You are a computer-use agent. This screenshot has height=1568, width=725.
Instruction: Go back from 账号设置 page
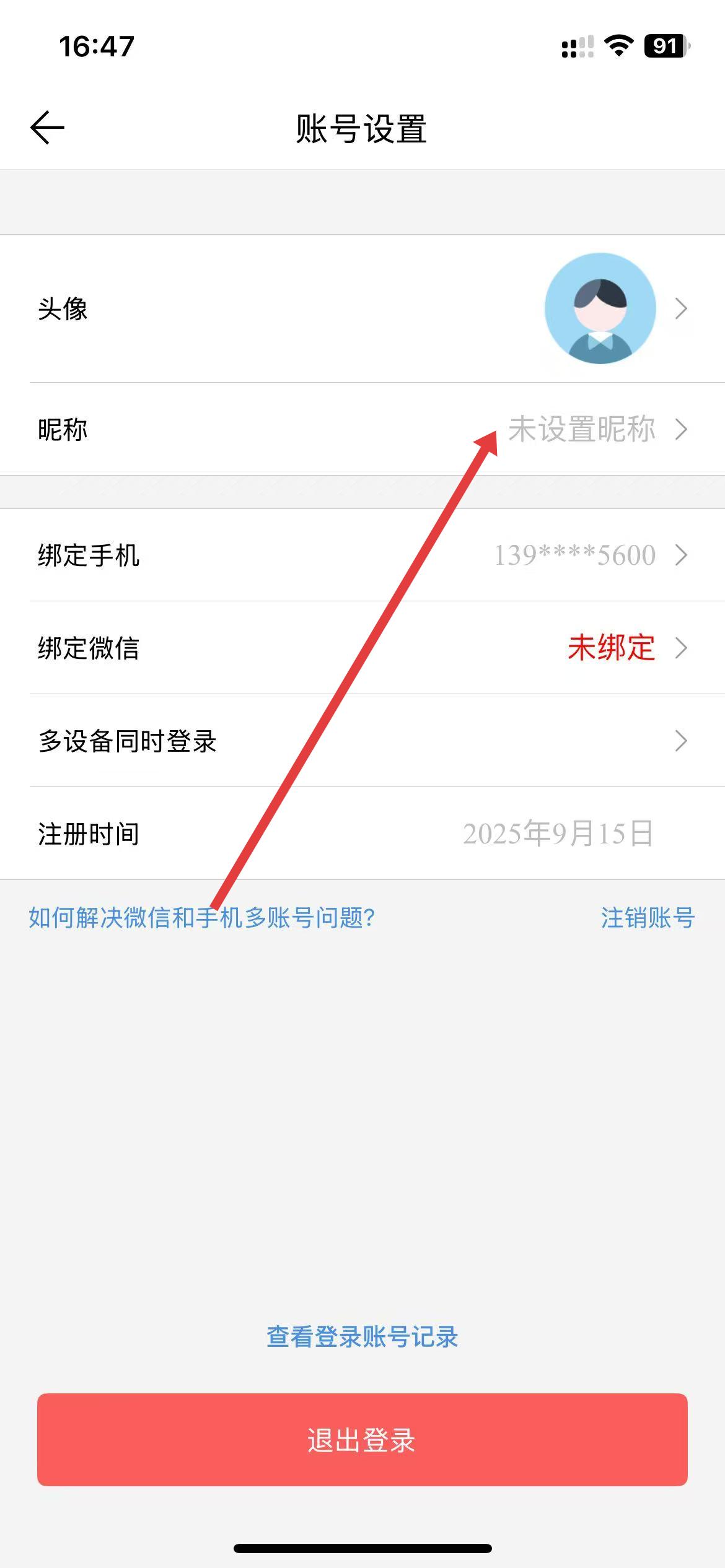click(x=47, y=128)
